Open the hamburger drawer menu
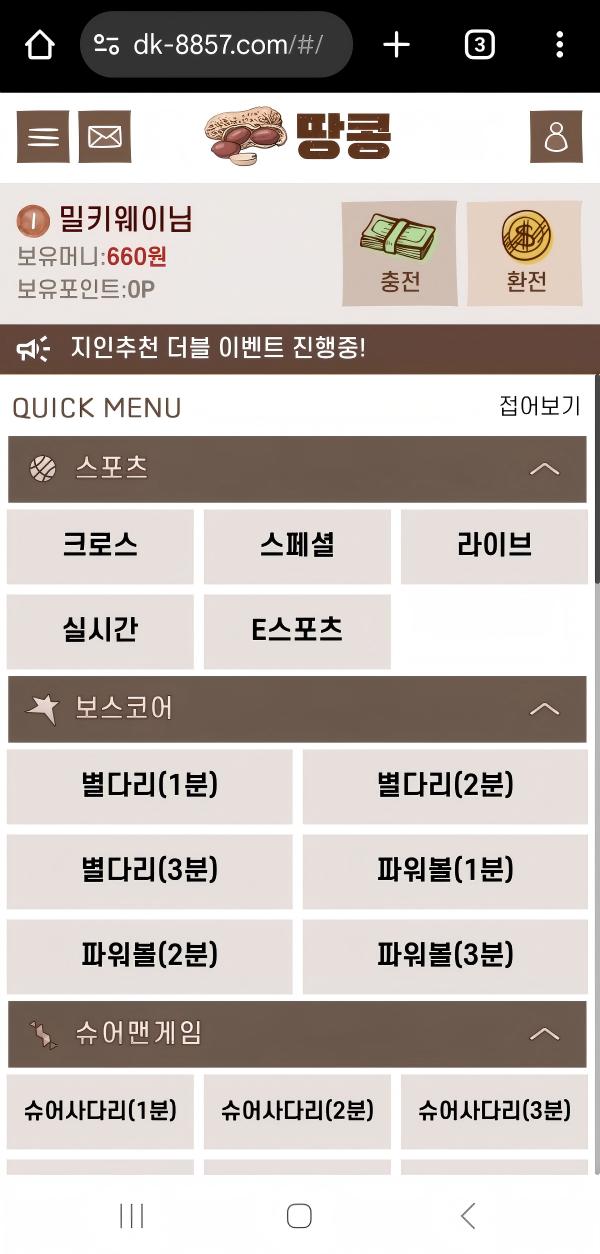The width and height of the screenshot is (600, 1254). (43, 137)
